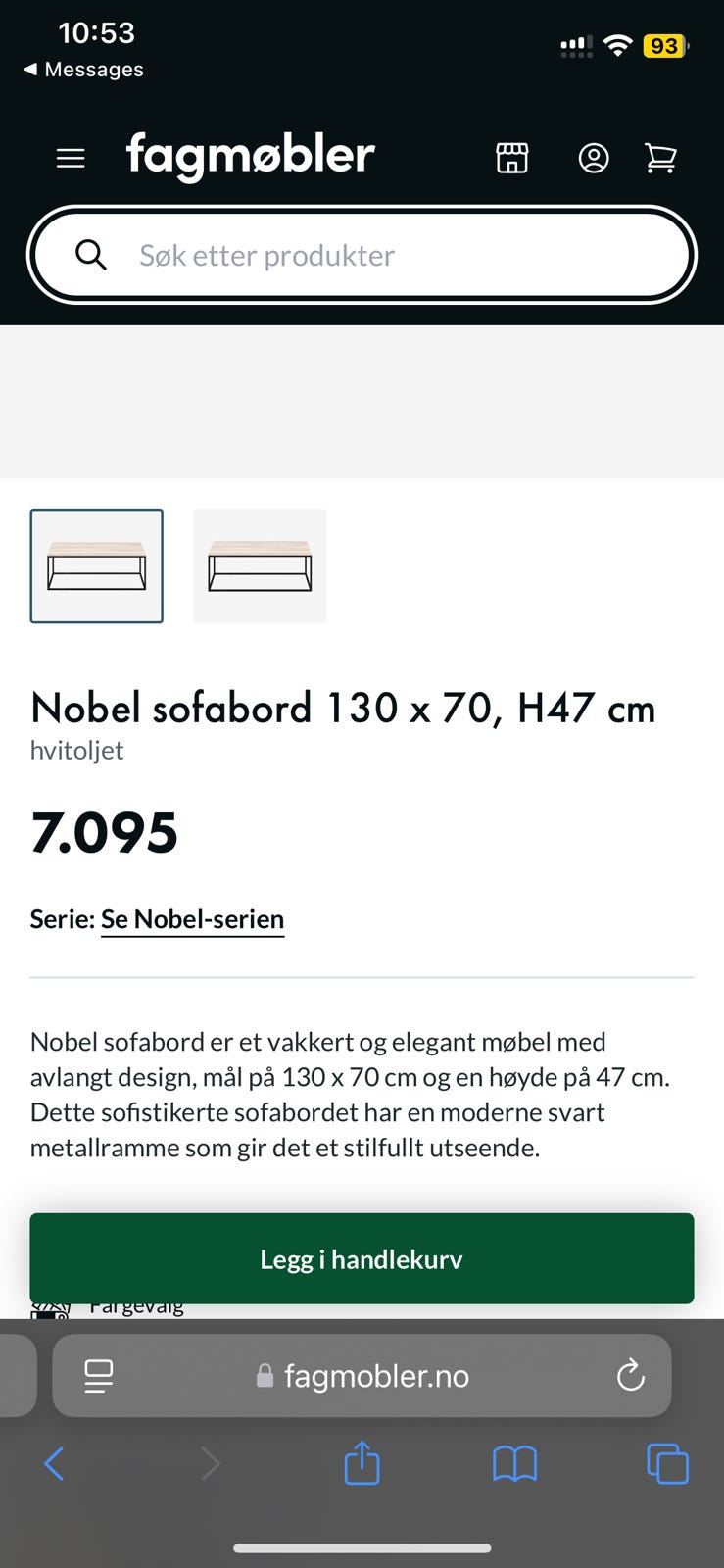Image resolution: width=724 pixels, height=1568 pixels.
Task: Open the account profile icon
Action: [594, 158]
